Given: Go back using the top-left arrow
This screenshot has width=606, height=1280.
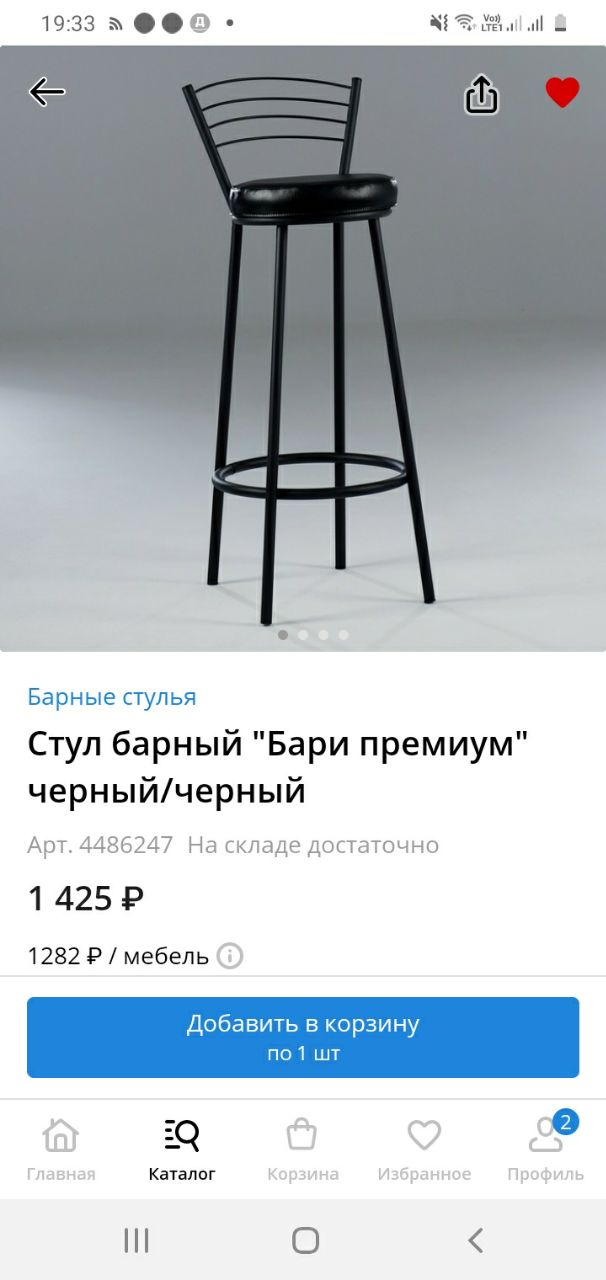Looking at the screenshot, I should (x=47, y=93).
